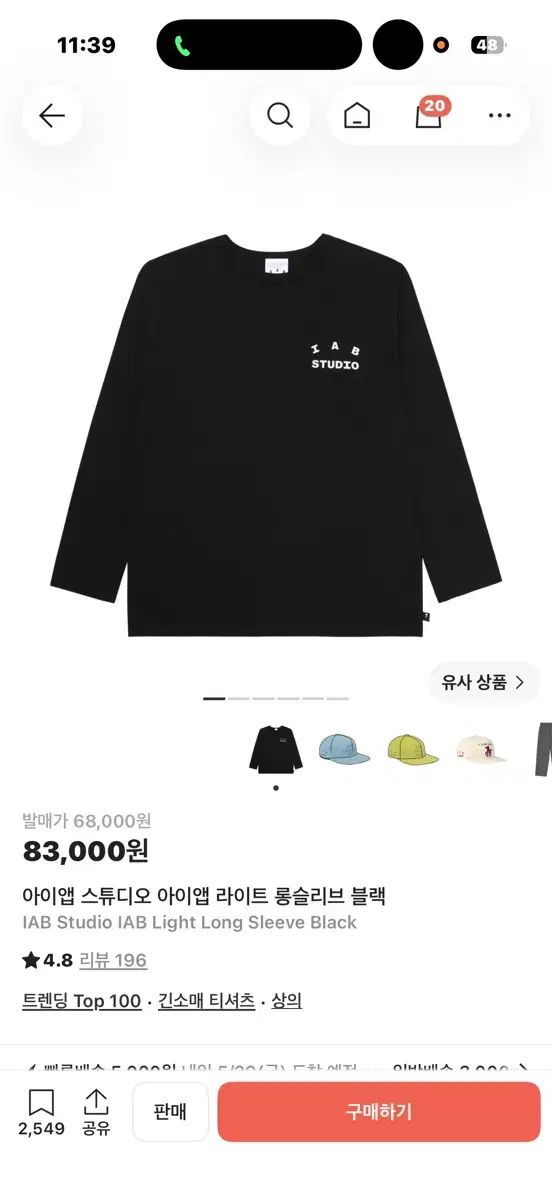Go to the home icon
The image size is (552, 1200).
tap(357, 116)
